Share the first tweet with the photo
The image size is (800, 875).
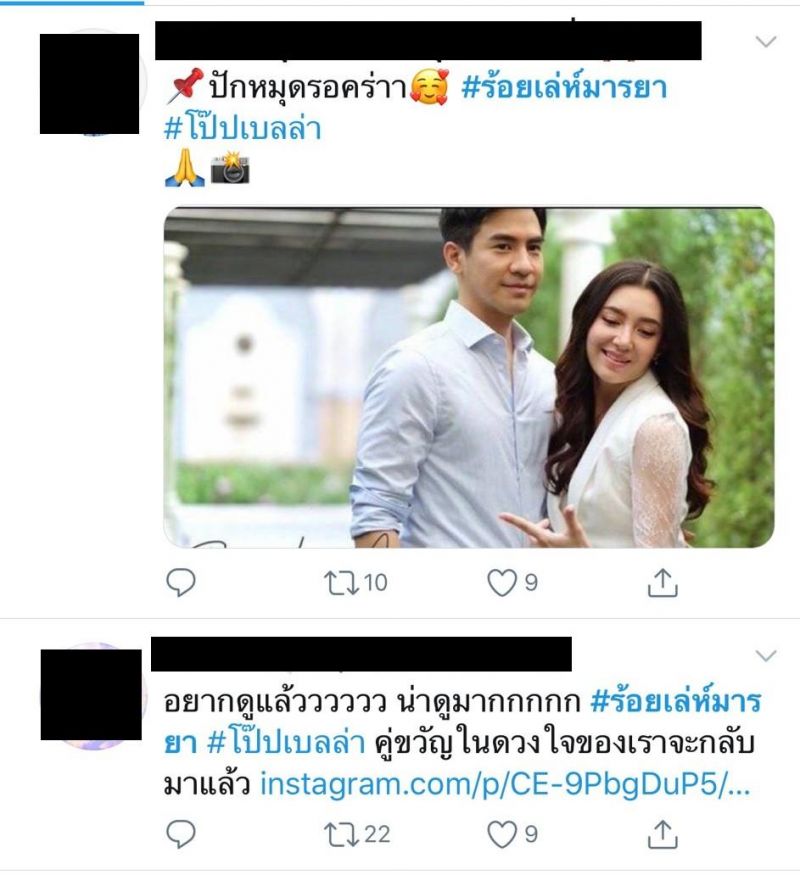point(664,582)
